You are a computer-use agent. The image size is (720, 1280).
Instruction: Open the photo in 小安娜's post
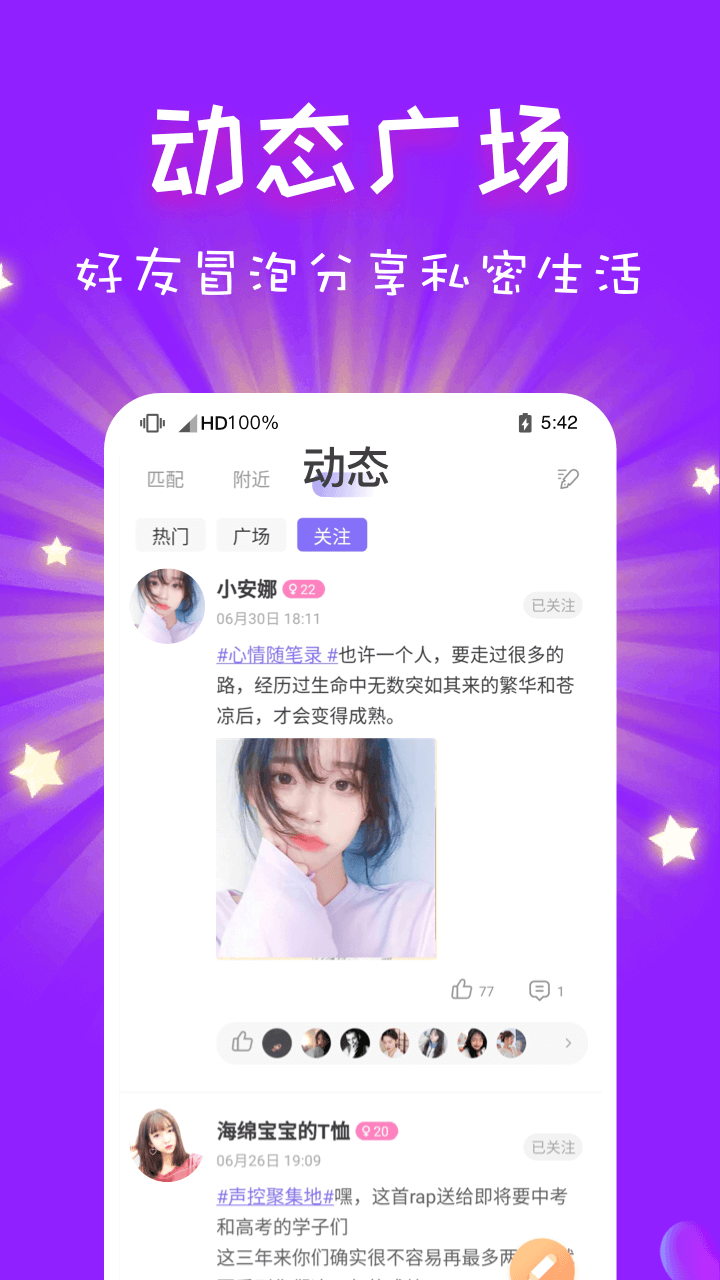[325, 847]
